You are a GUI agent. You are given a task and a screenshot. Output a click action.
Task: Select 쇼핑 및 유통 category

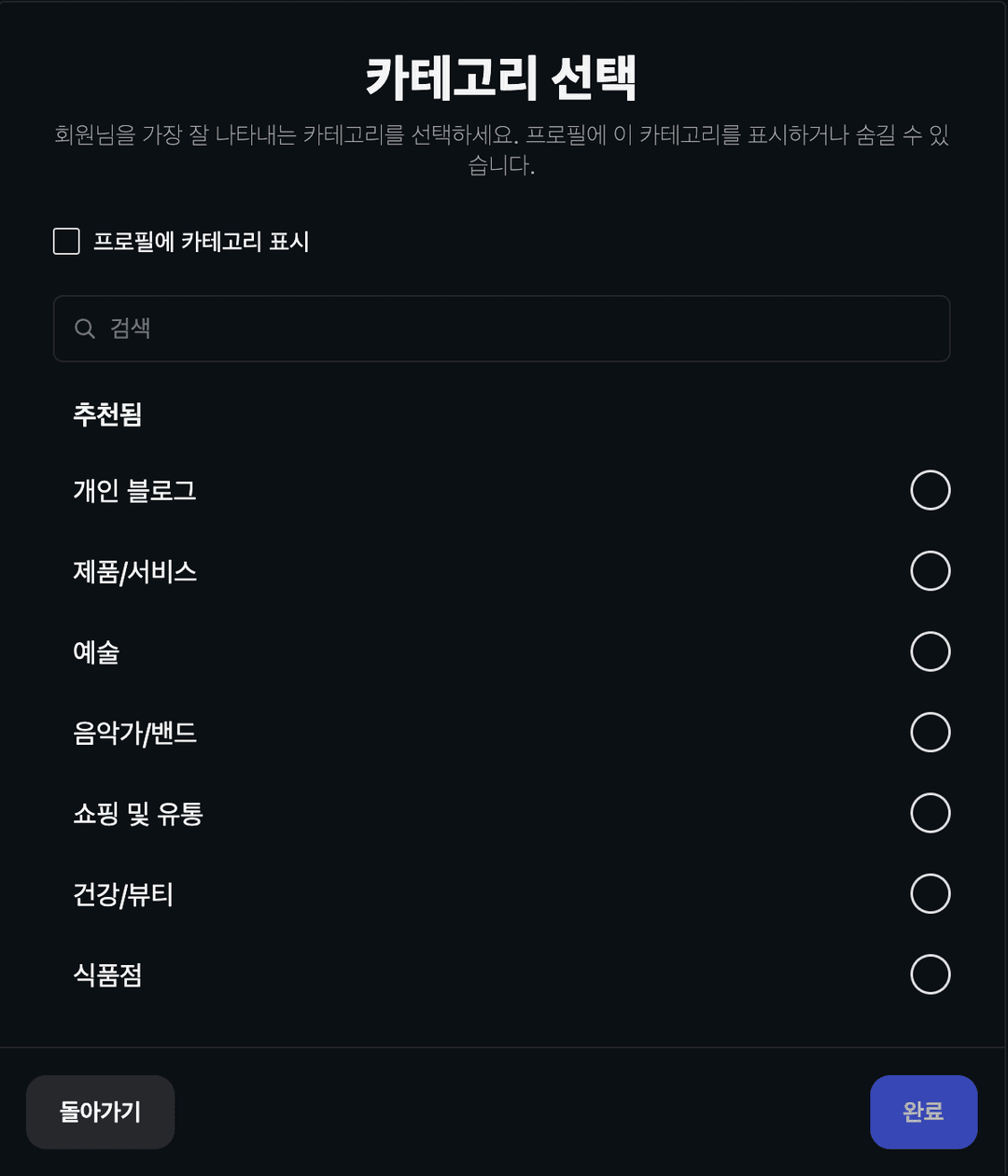tap(930, 813)
